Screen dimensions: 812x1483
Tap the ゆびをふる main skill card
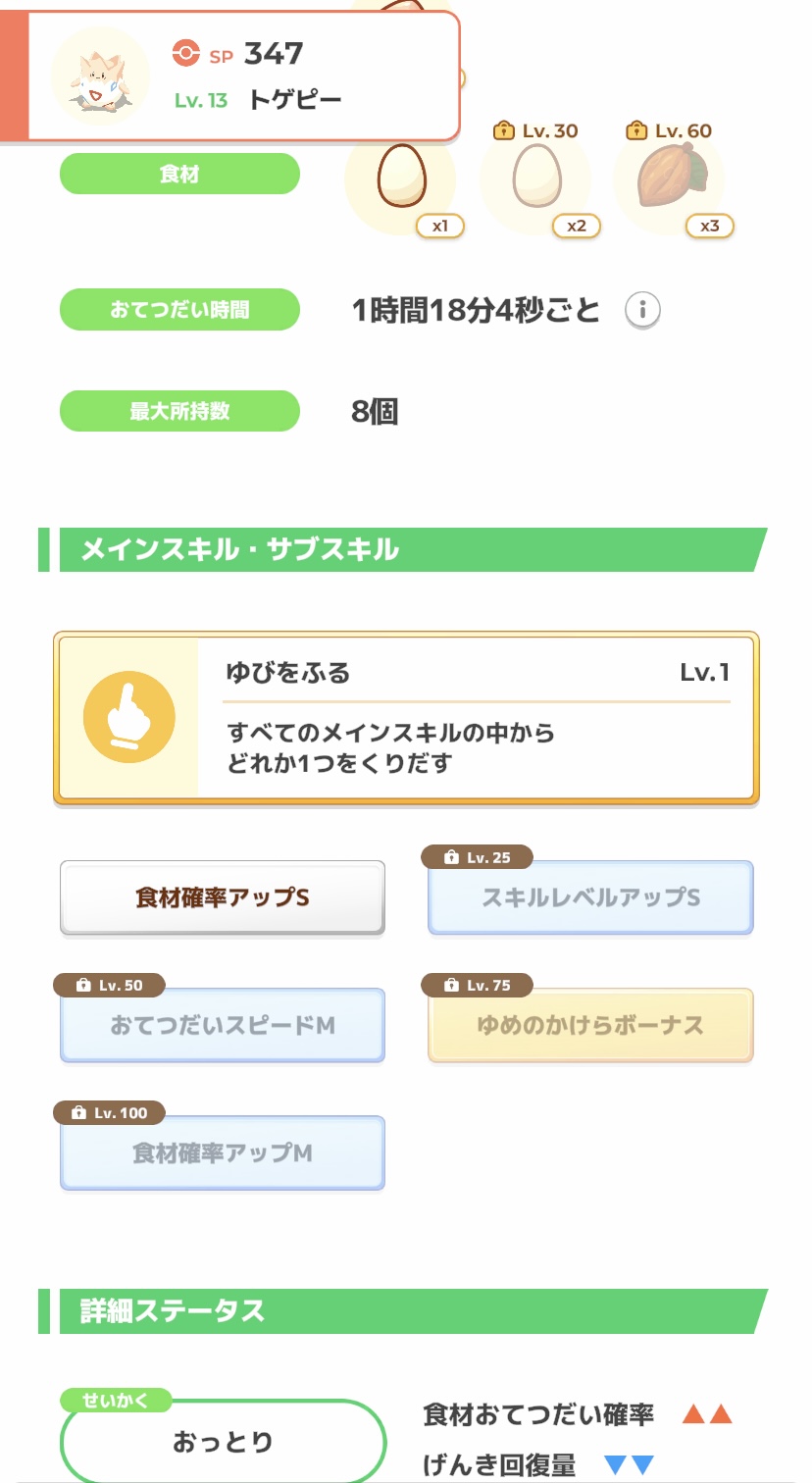coord(406,718)
